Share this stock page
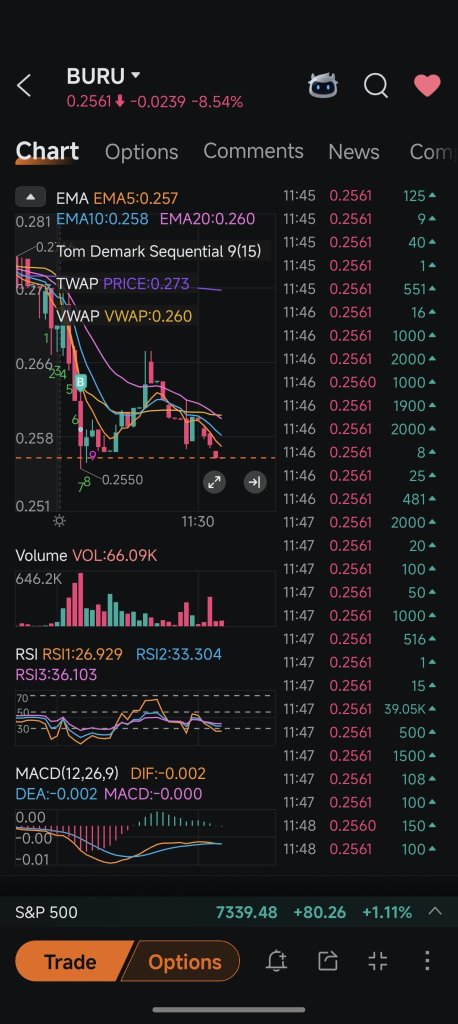 point(327,961)
